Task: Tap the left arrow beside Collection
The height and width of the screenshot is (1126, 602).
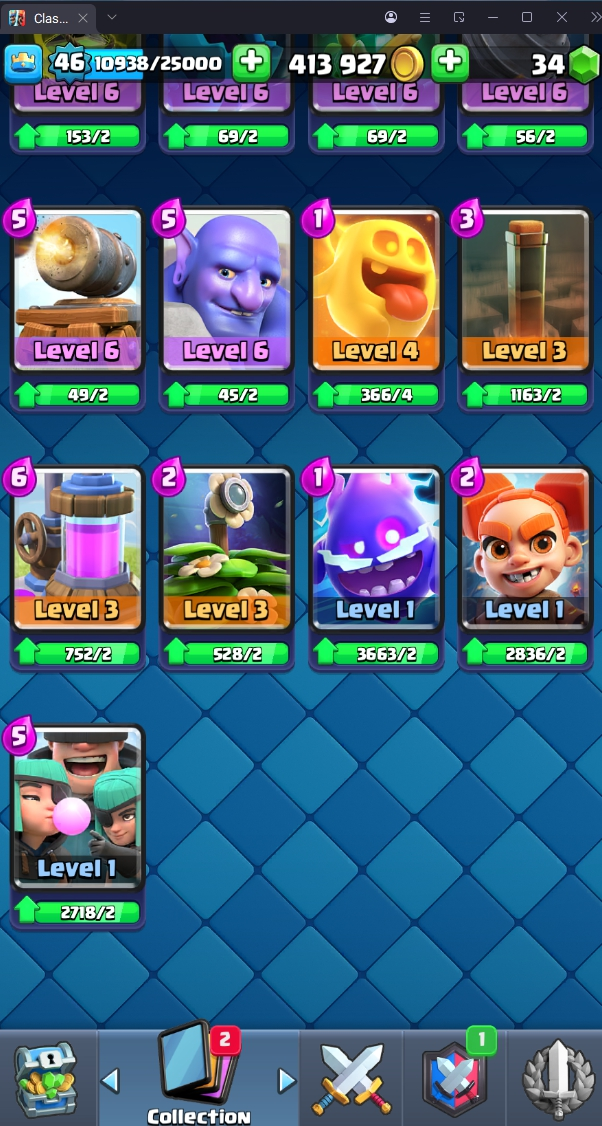Action: [111, 1080]
